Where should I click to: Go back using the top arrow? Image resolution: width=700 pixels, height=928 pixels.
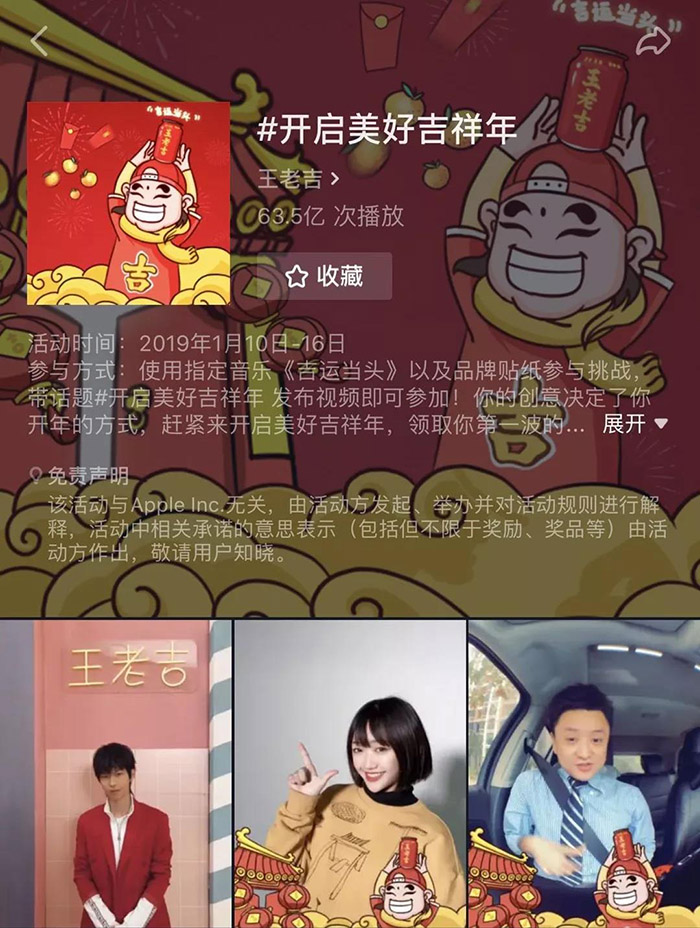click(x=40, y=41)
